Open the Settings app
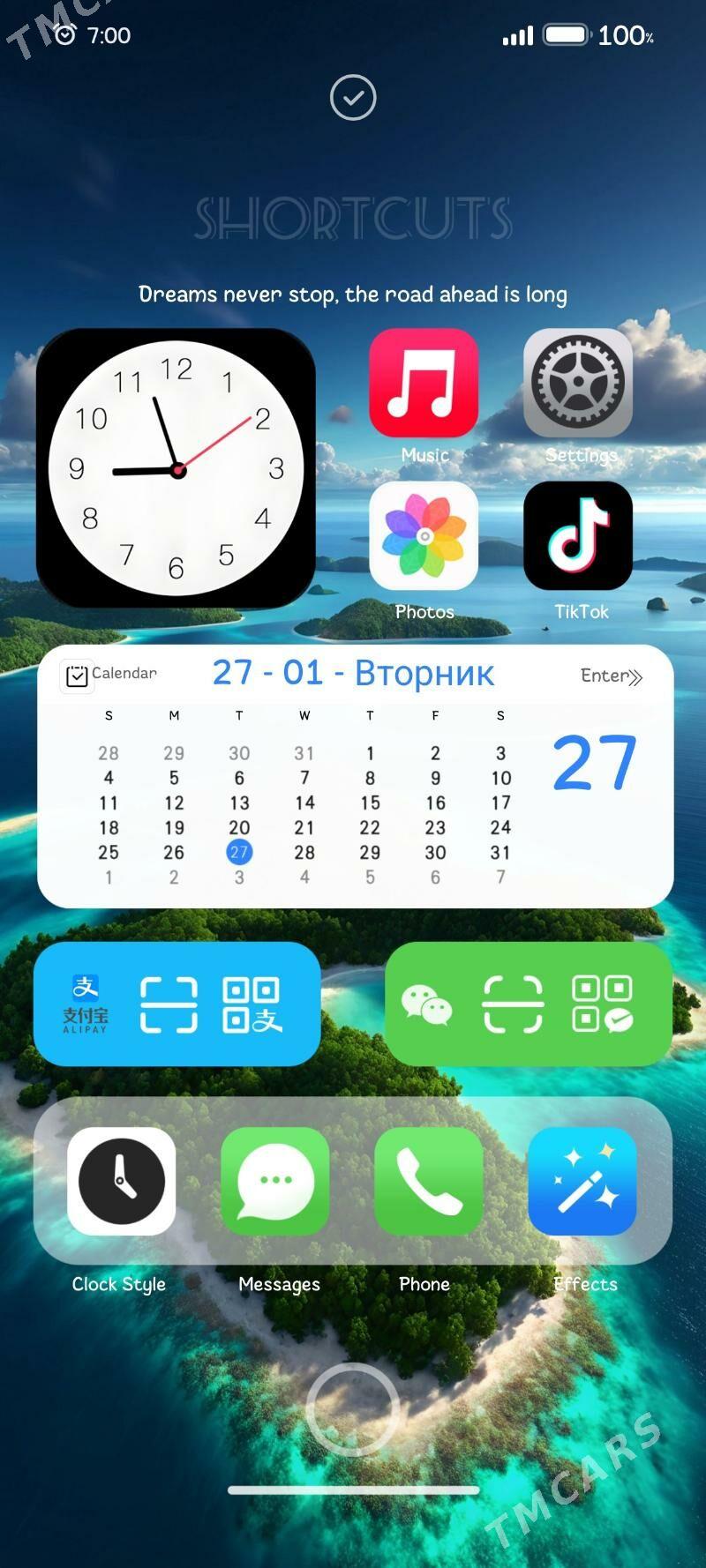The image size is (706, 1568). tap(578, 384)
